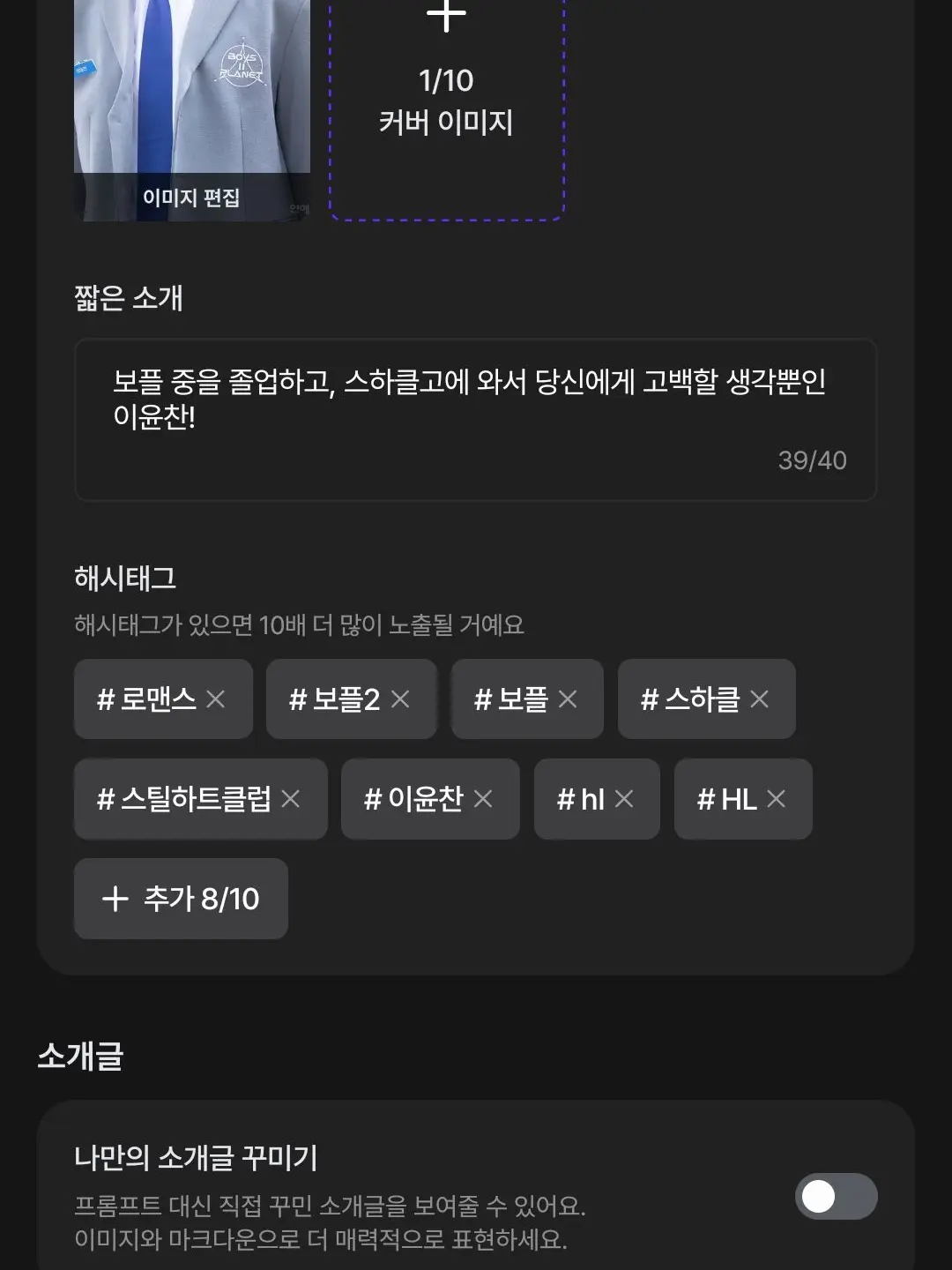Viewport: 952px width, 1270px height.
Task: Remove the 스하클 hashtag via its X icon
Action: pyautogui.click(x=758, y=699)
